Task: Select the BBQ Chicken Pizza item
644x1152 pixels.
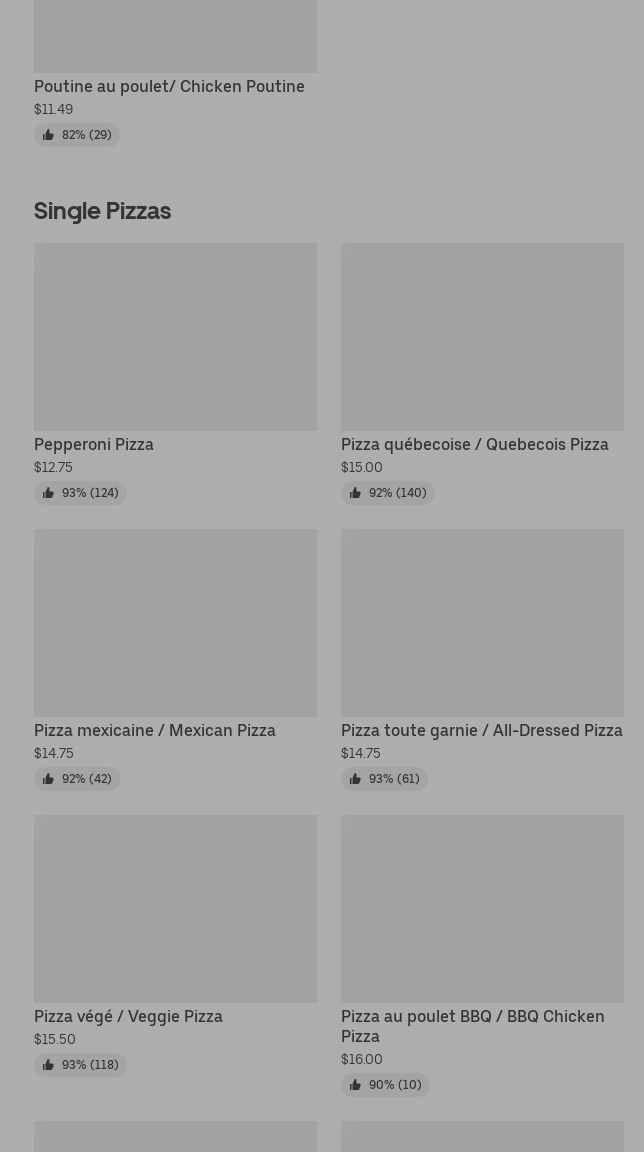Action: point(482,910)
